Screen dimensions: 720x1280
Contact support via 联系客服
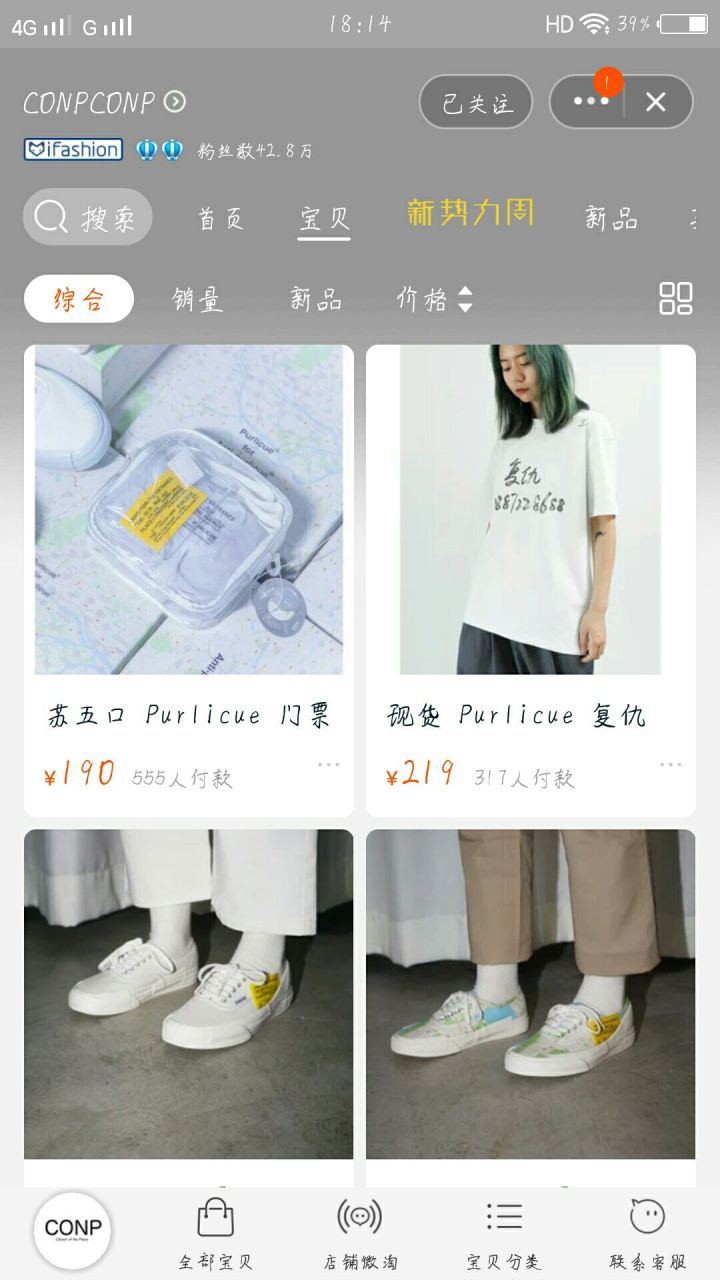(647, 1233)
